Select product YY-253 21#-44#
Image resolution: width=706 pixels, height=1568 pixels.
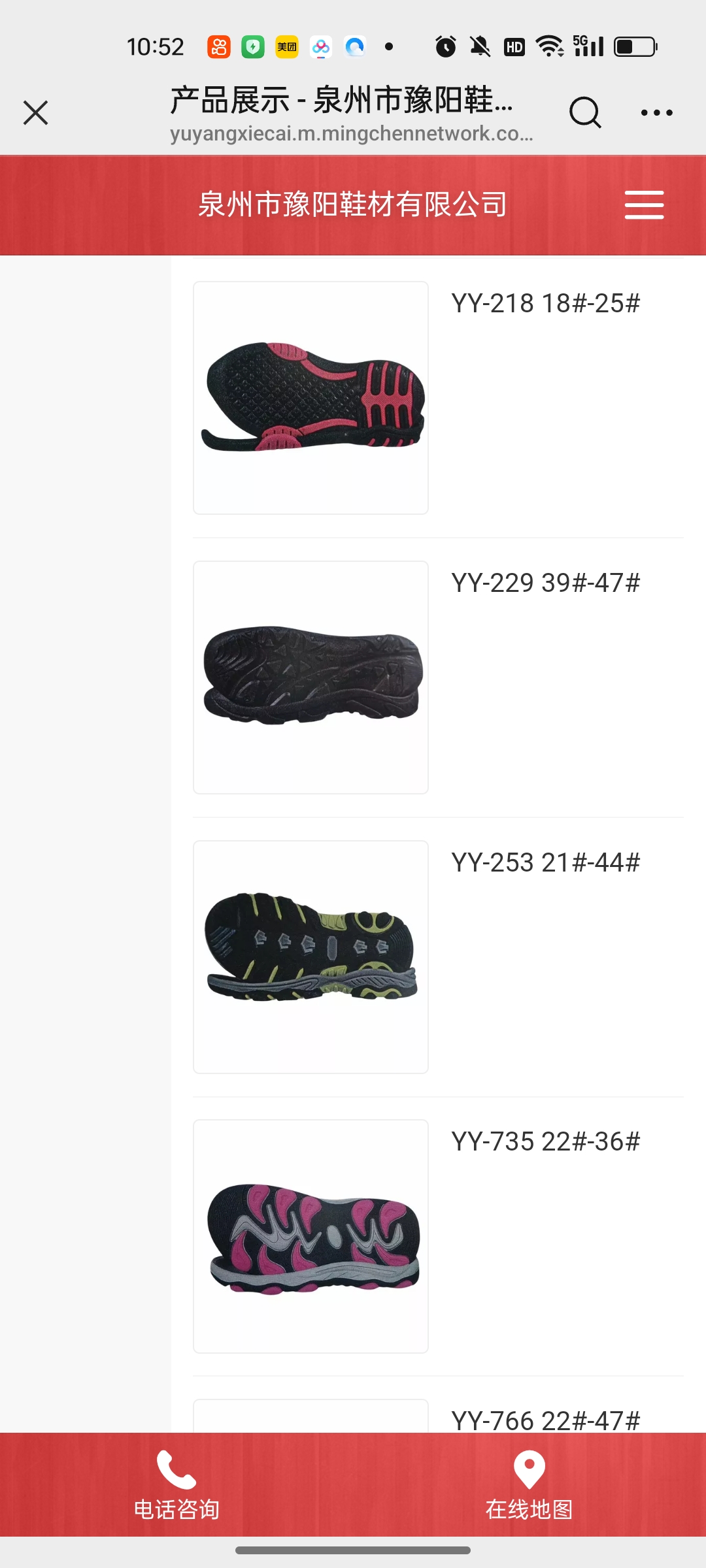(x=545, y=862)
